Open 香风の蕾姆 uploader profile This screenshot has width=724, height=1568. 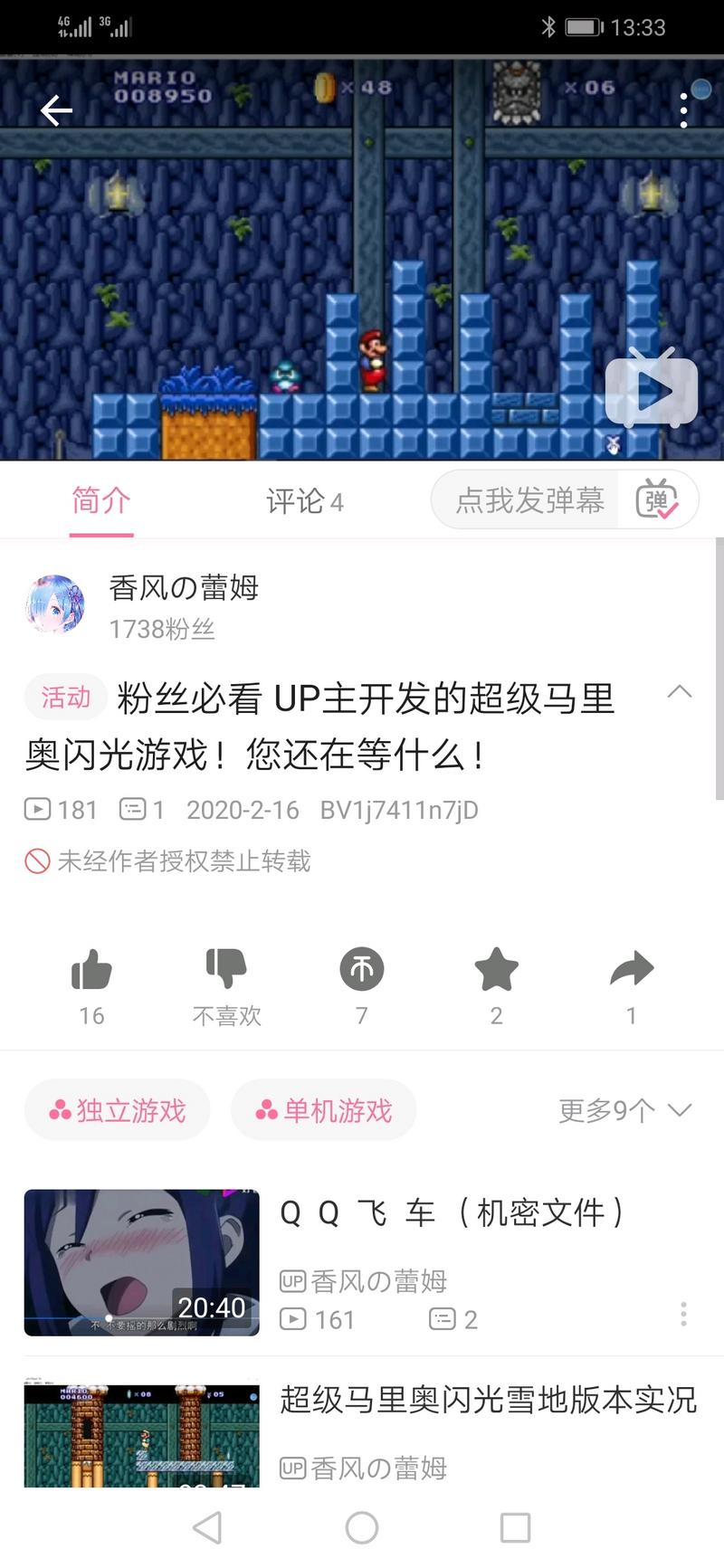(183, 588)
